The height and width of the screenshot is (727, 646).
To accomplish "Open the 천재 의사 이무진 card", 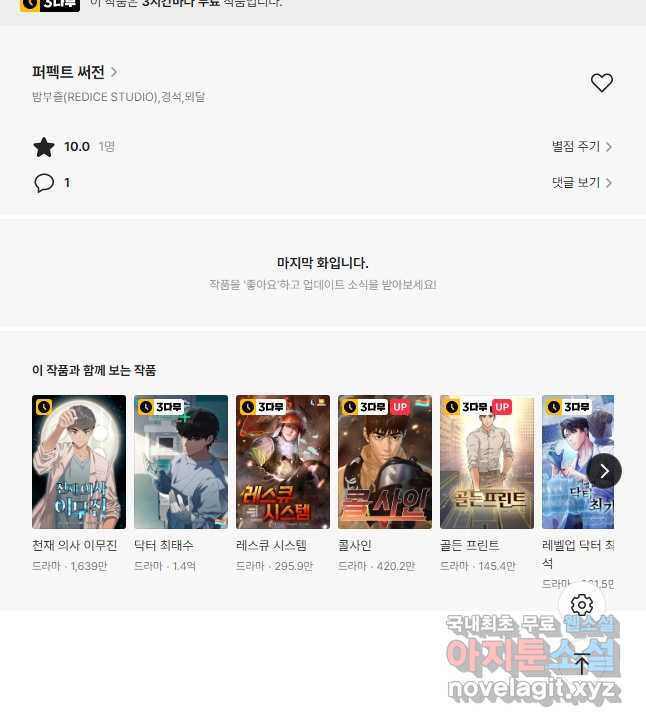I will pos(79,462).
